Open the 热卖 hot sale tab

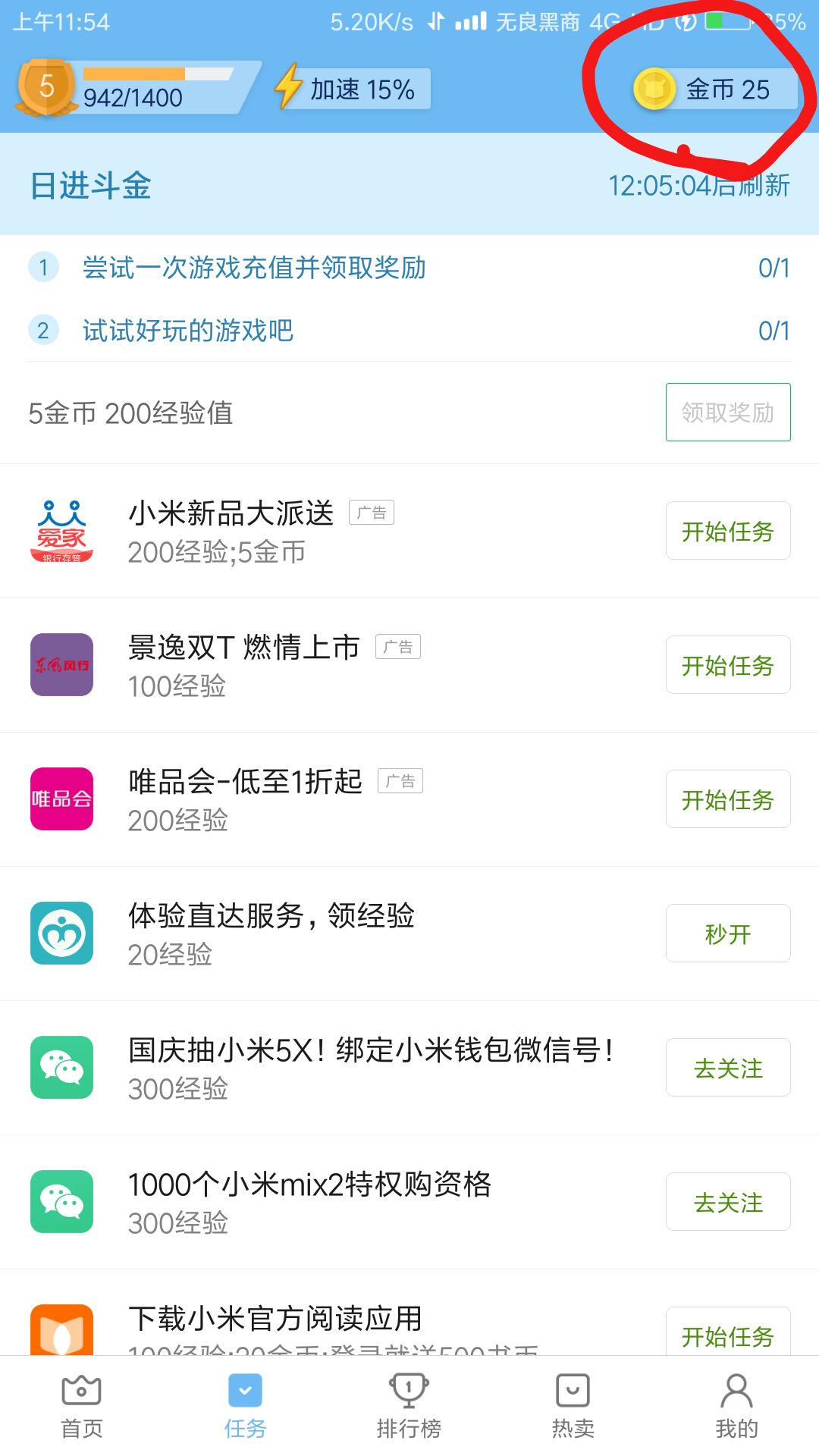(x=573, y=1407)
